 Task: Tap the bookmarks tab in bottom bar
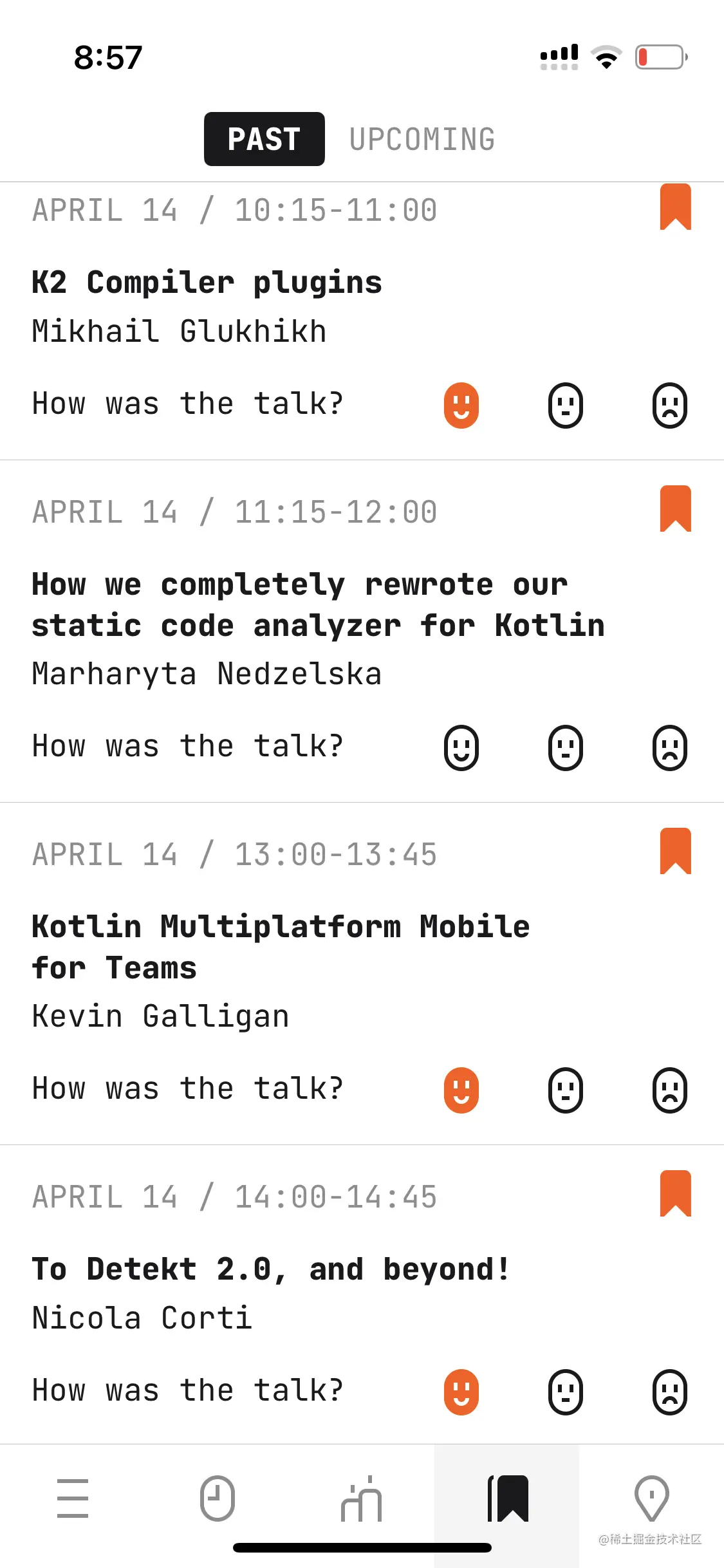click(507, 1498)
